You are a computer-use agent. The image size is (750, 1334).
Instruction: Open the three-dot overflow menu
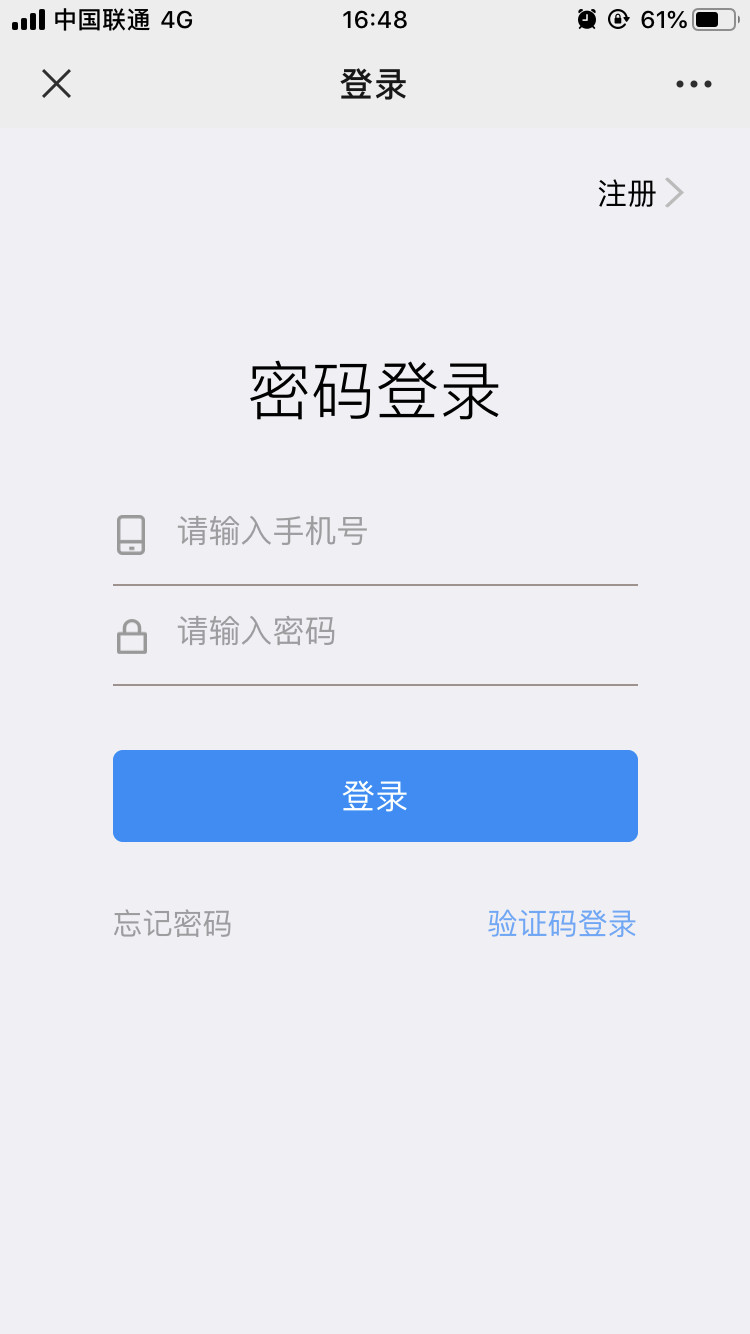(693, 85)
